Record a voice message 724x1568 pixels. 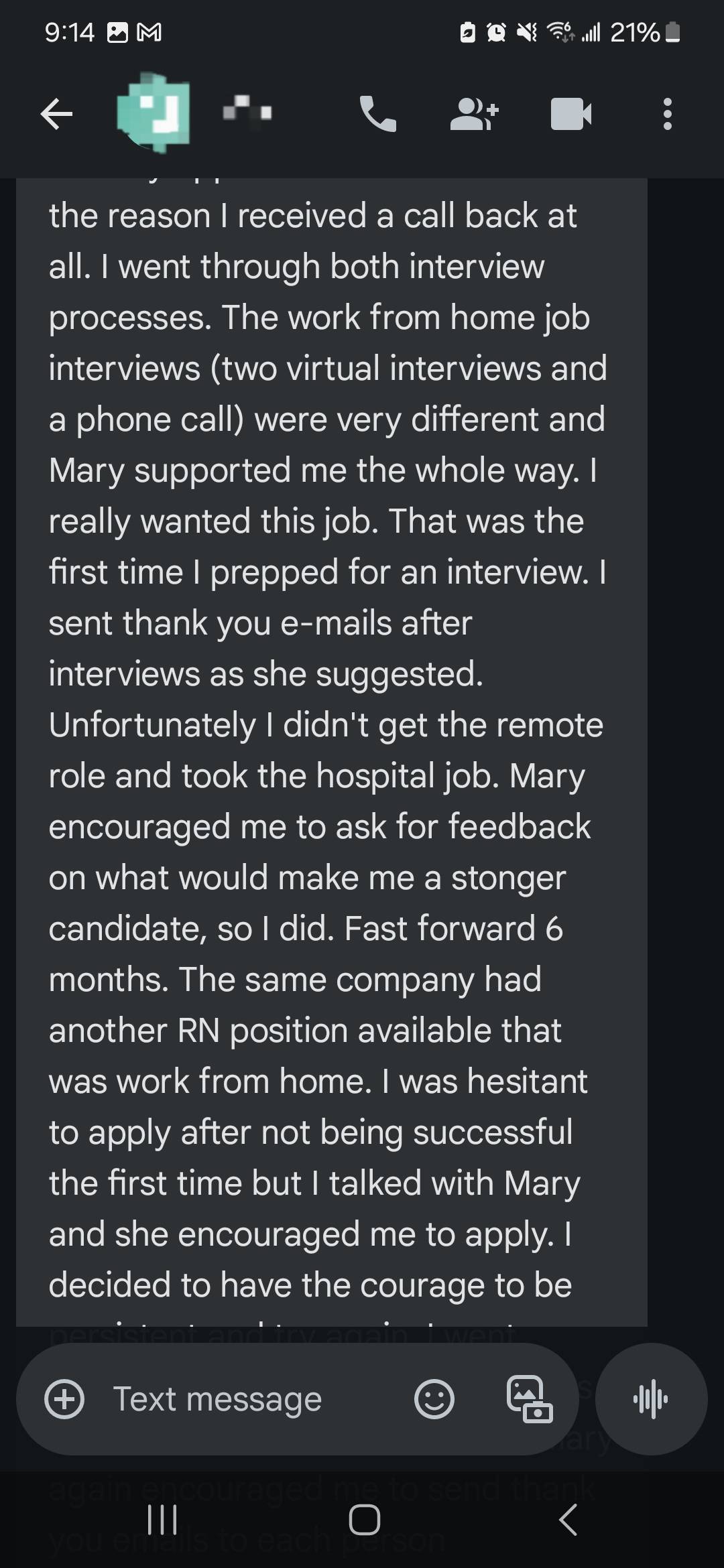click(x=650, y=1399)
